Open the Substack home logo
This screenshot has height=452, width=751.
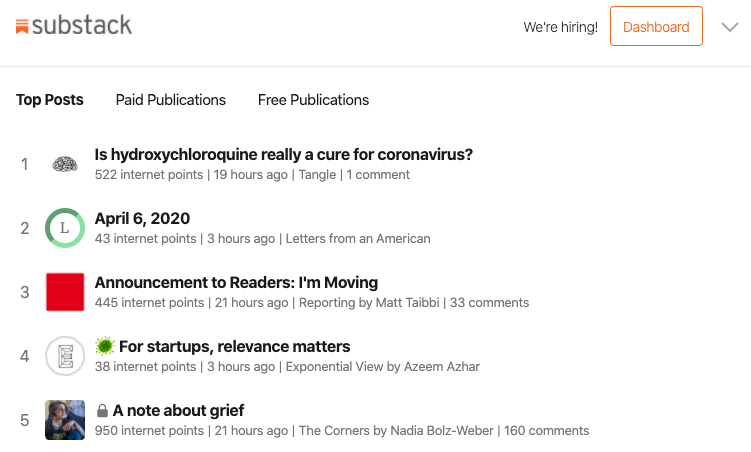click(x=74, y=26)
